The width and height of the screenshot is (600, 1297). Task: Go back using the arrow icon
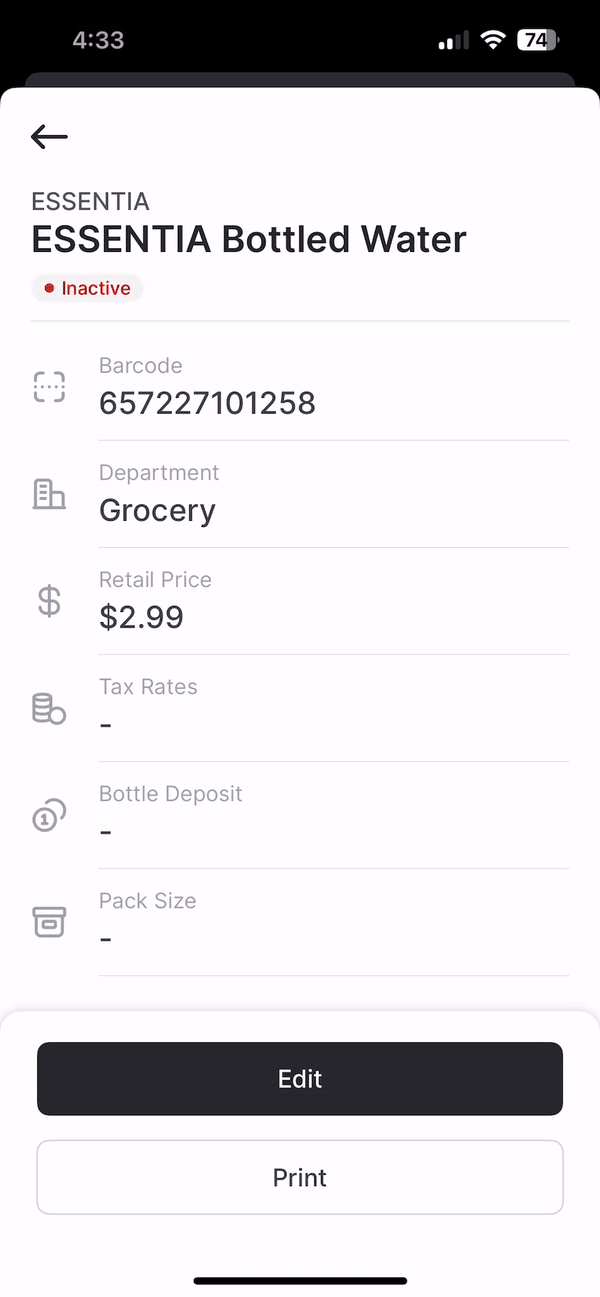[49, 137]
